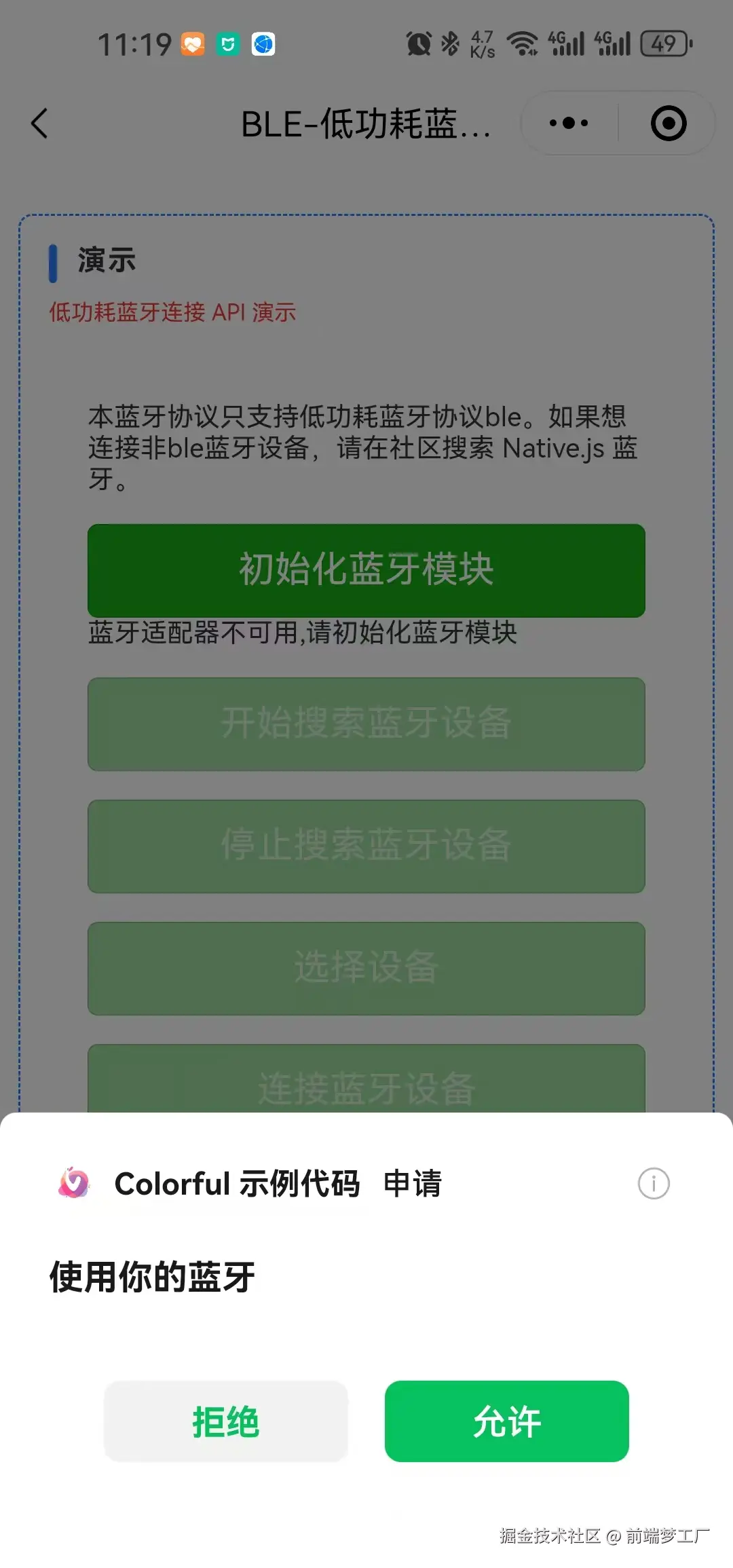Open the mini program three-dot menu
This screenshot has height=1568, width=733.
pyautogui.click(x=569, y=124)
